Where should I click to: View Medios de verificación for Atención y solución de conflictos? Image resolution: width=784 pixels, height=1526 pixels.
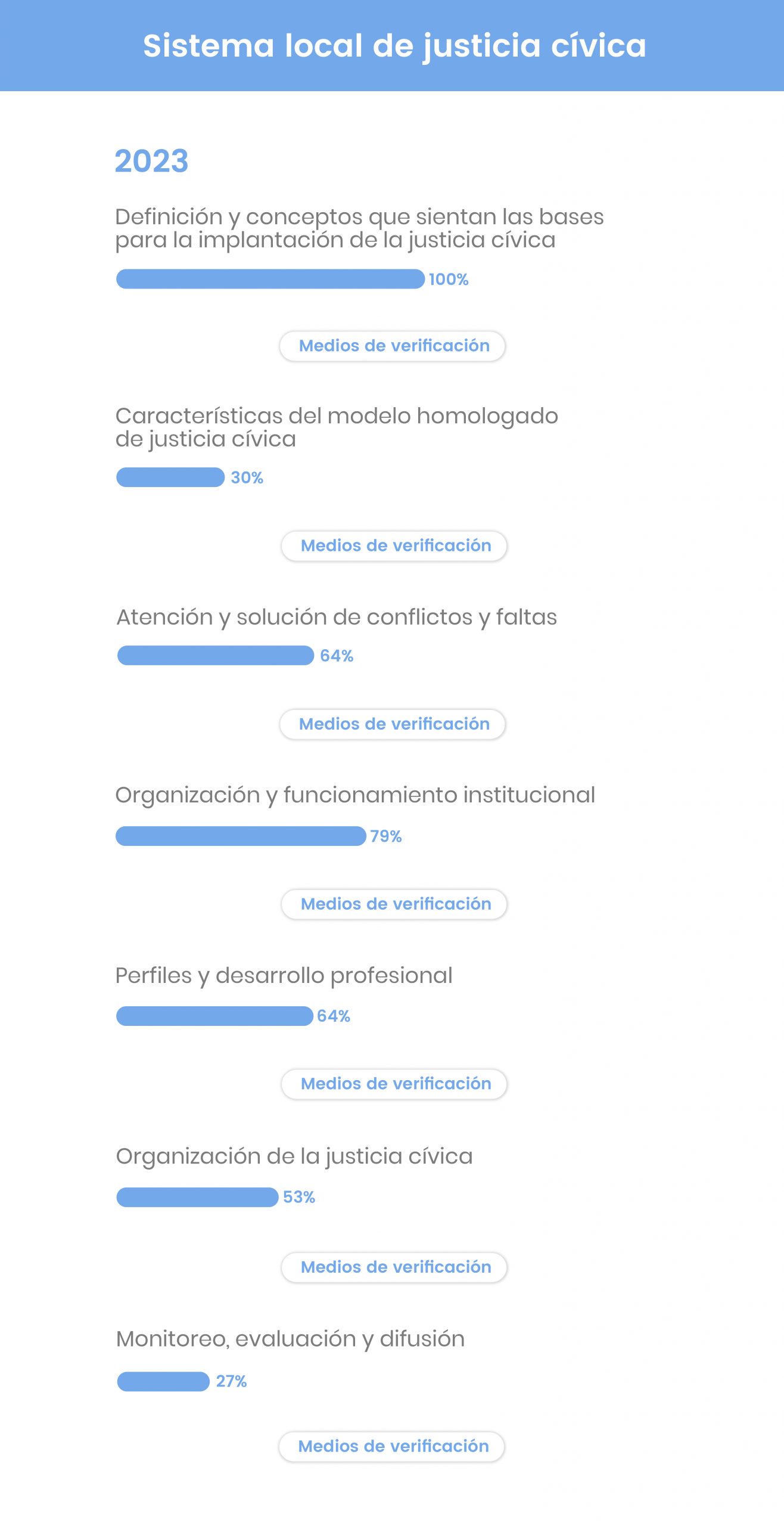393,724
